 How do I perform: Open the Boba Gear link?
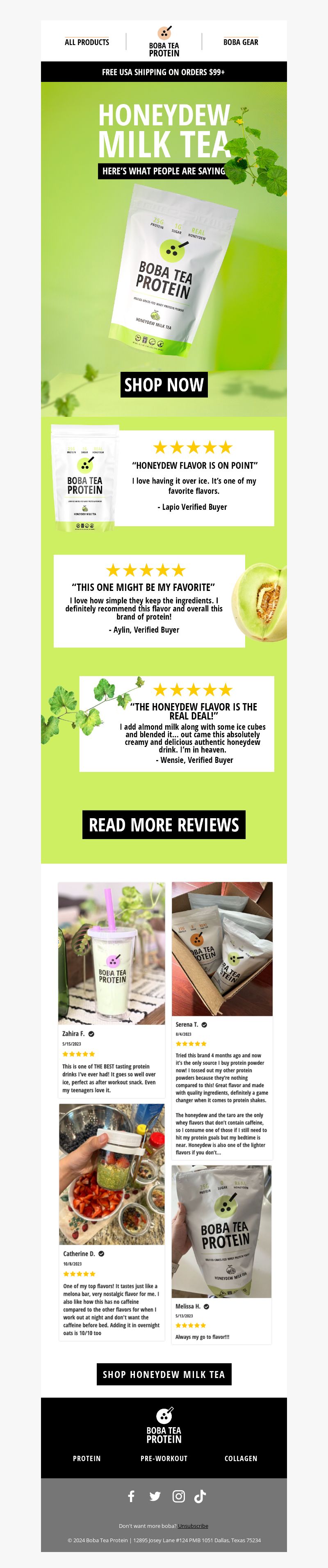click(240, 42)
